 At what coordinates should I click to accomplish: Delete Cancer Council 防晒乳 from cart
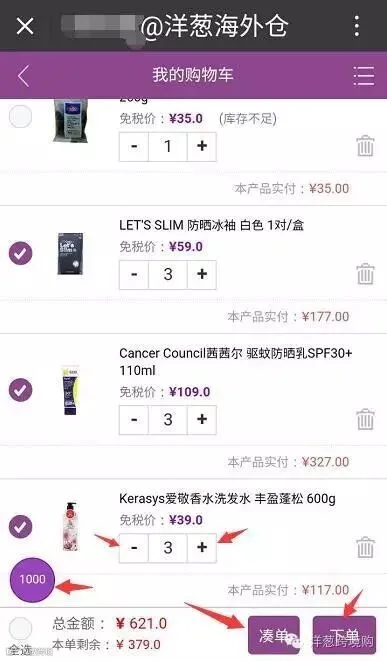click(x=365, y=419)
